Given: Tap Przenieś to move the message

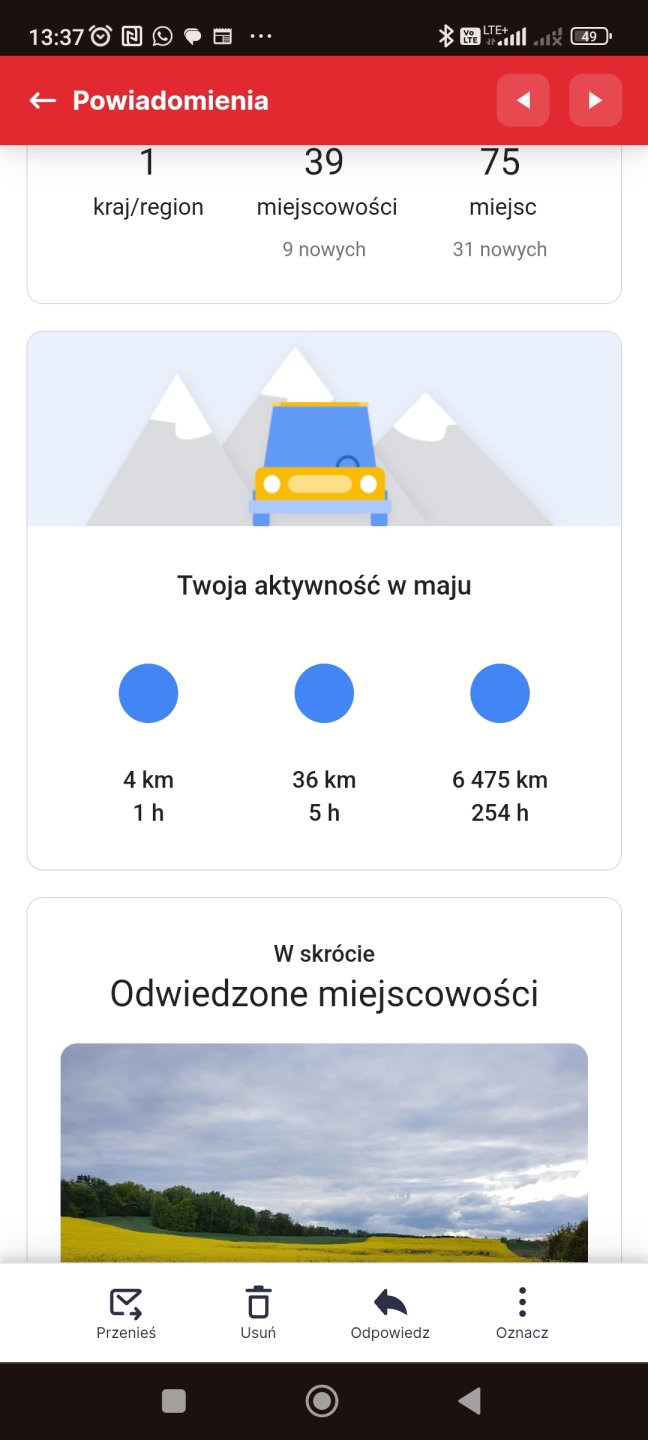Looking at the screenshot, I should (x=126, y=1312).
